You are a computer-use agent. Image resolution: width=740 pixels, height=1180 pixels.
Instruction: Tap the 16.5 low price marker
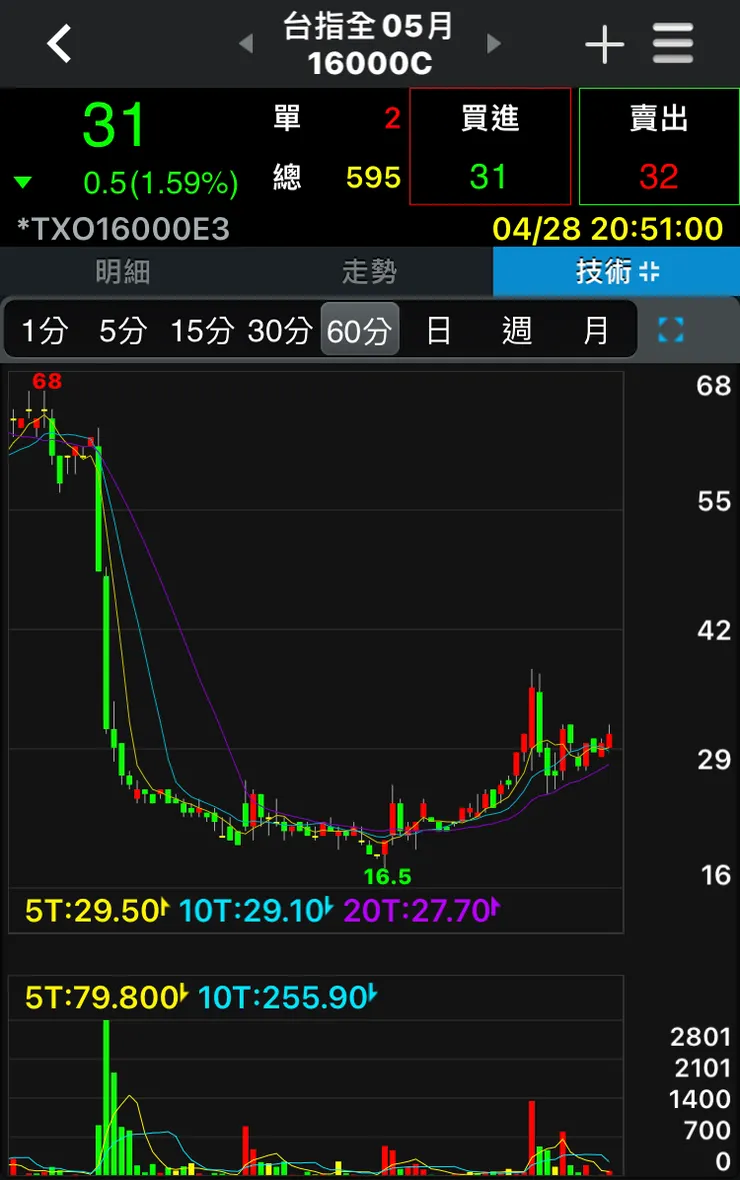pyautogui.click(x=385, y=877)
